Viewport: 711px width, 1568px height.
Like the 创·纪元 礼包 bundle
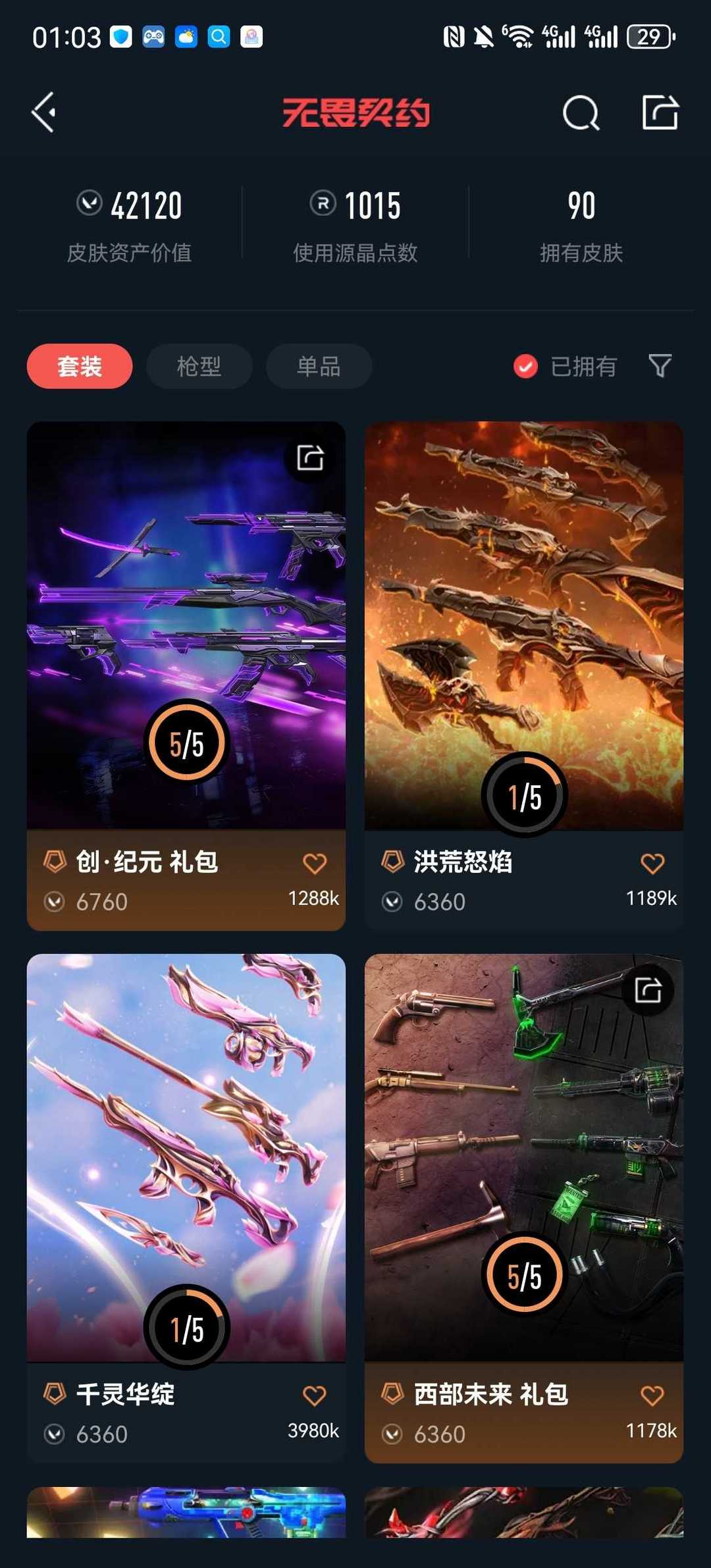[x=315, y=863]
